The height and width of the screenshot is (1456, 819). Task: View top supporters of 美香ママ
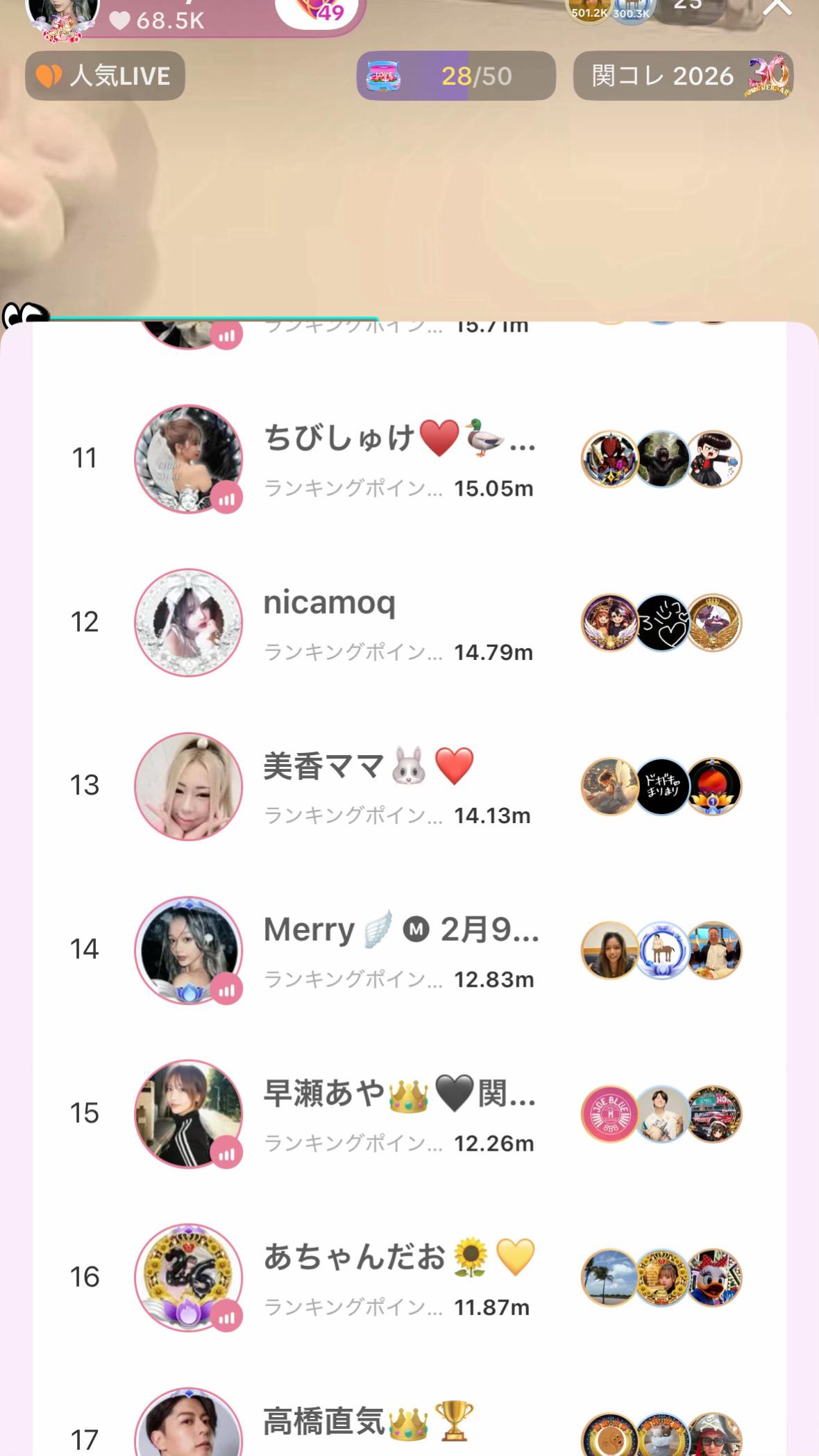[x=661, y=786]
